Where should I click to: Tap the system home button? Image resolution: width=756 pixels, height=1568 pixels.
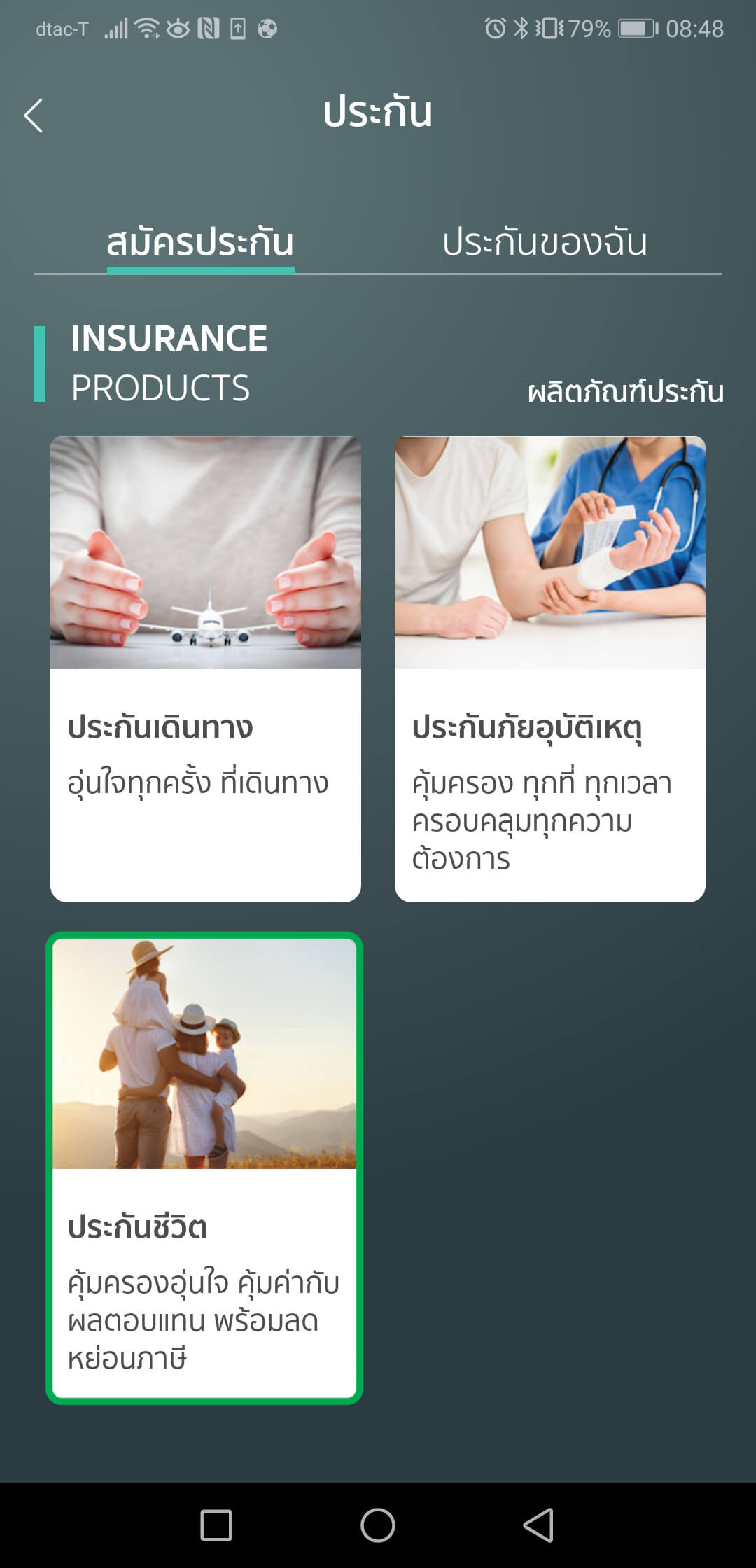tap(378, 1525)
